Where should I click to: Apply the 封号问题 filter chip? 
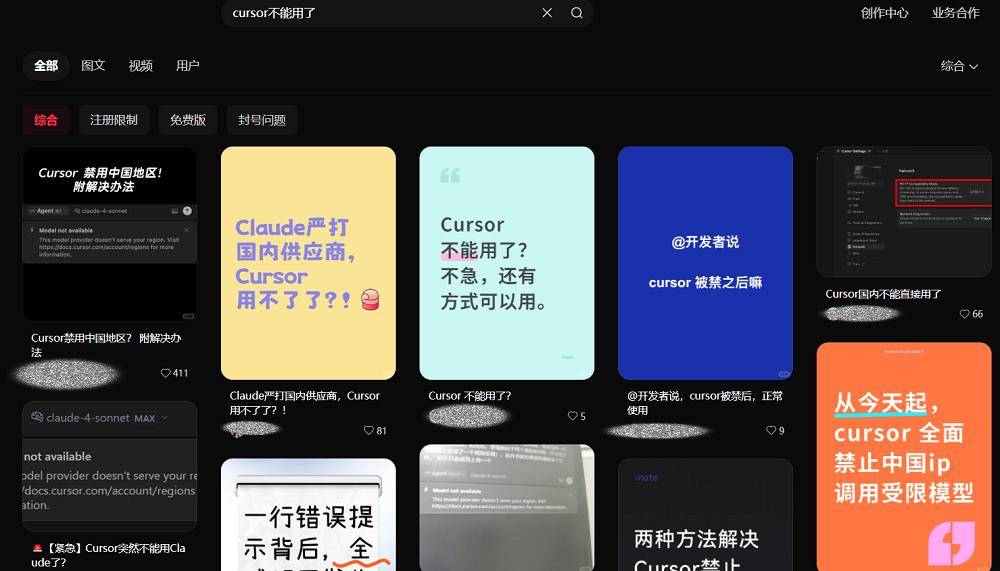click(262, 120)
